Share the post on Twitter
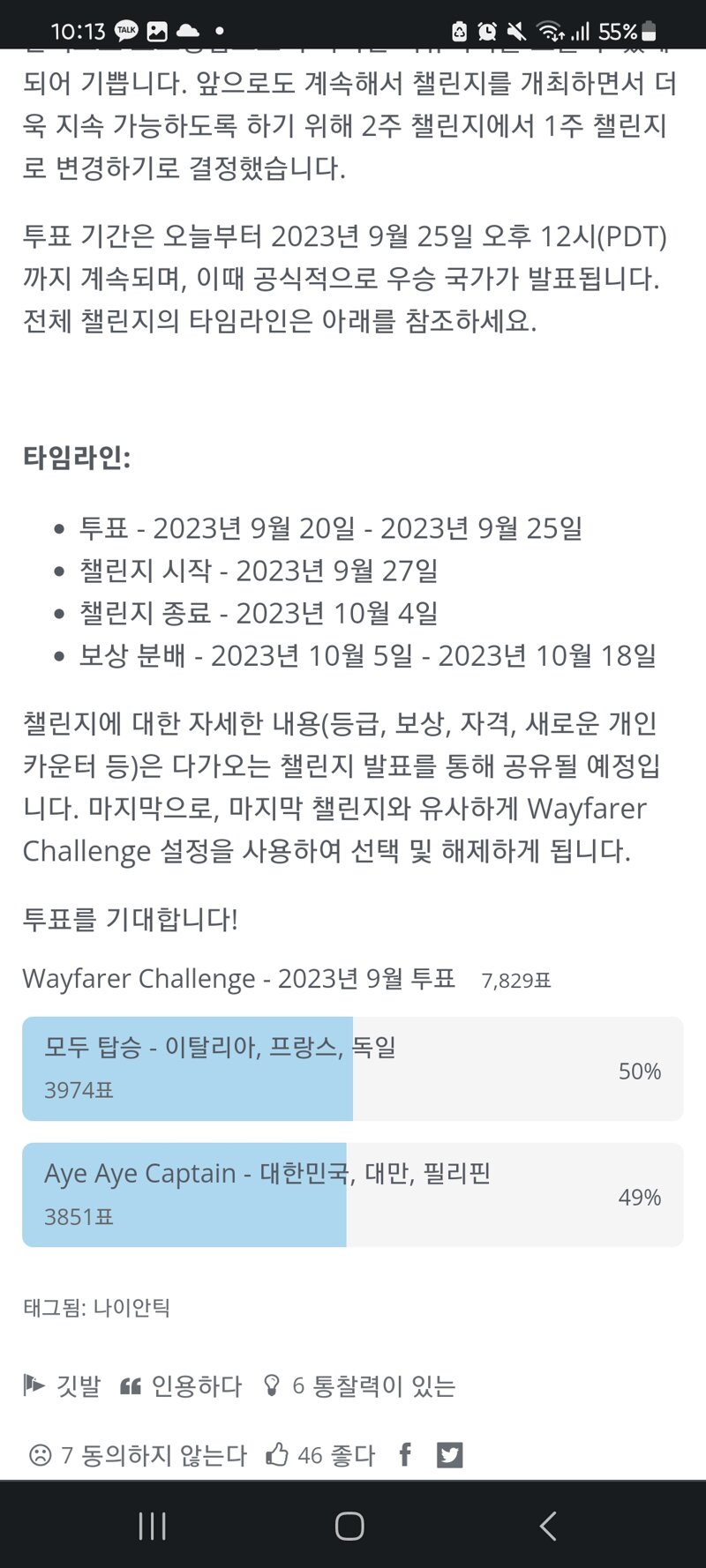Image resolution: width=706 pixels, height=1568 pixels. 449,1455
